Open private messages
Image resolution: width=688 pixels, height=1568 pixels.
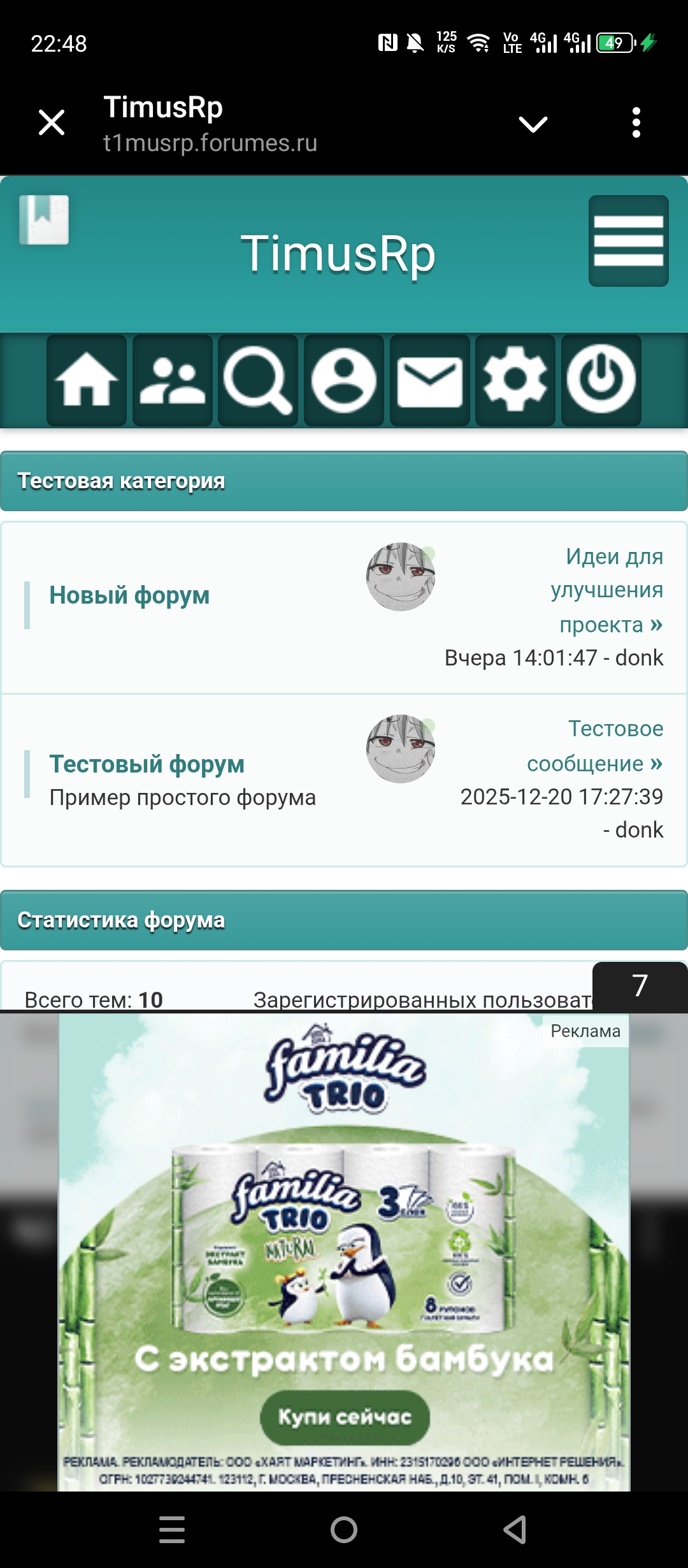click(429, 381)
